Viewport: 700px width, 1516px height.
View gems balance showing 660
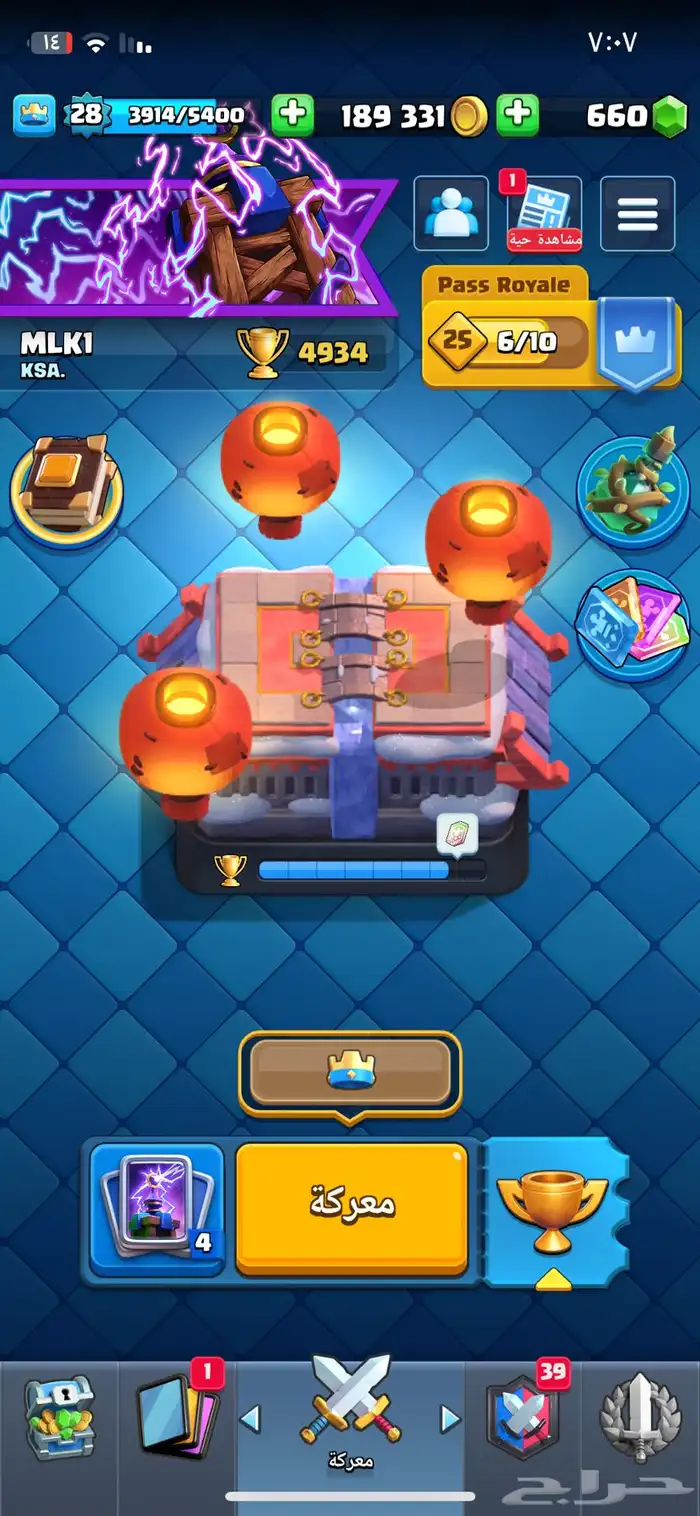630,116
